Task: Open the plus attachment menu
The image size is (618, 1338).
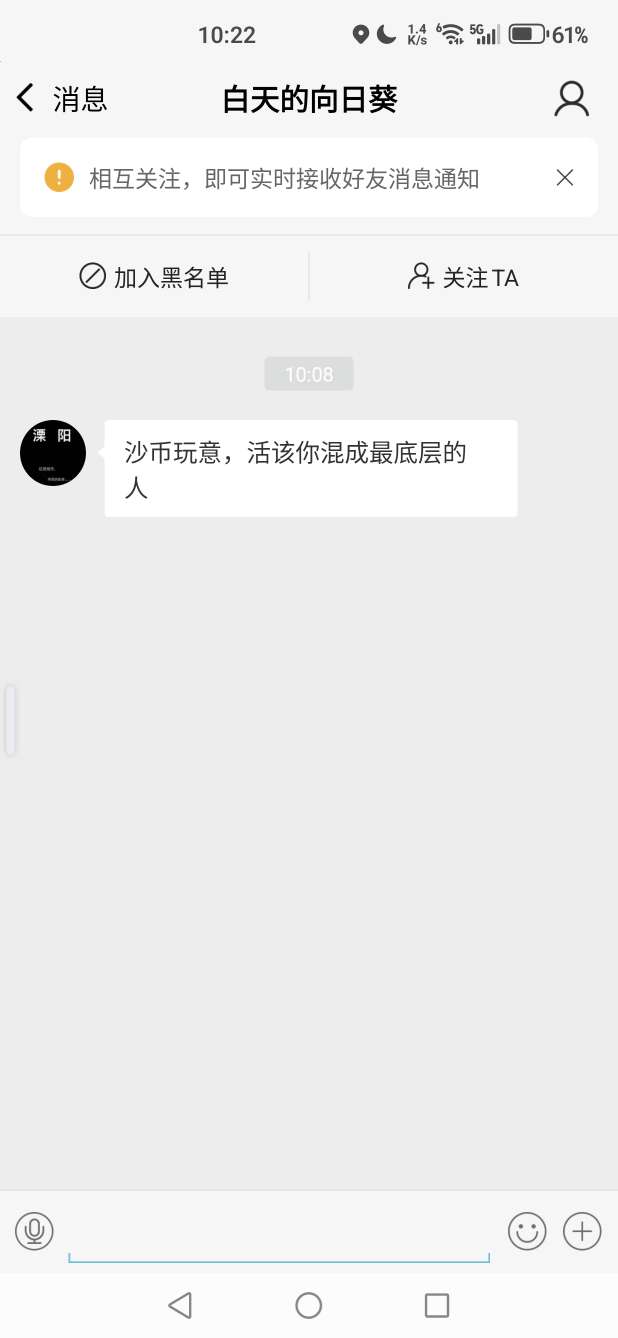Action: [582, 1231]
